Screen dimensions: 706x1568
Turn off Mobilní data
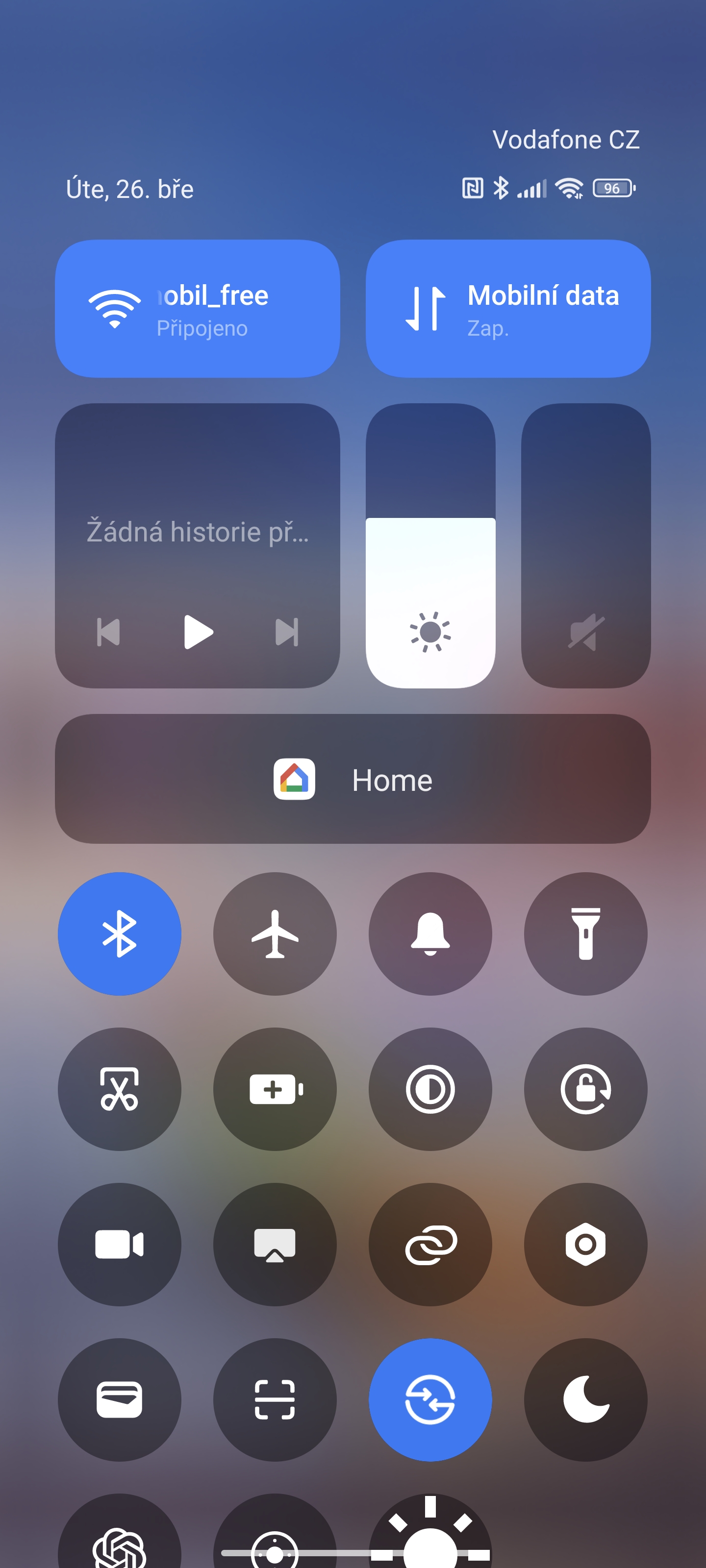(x=507, y=309)
